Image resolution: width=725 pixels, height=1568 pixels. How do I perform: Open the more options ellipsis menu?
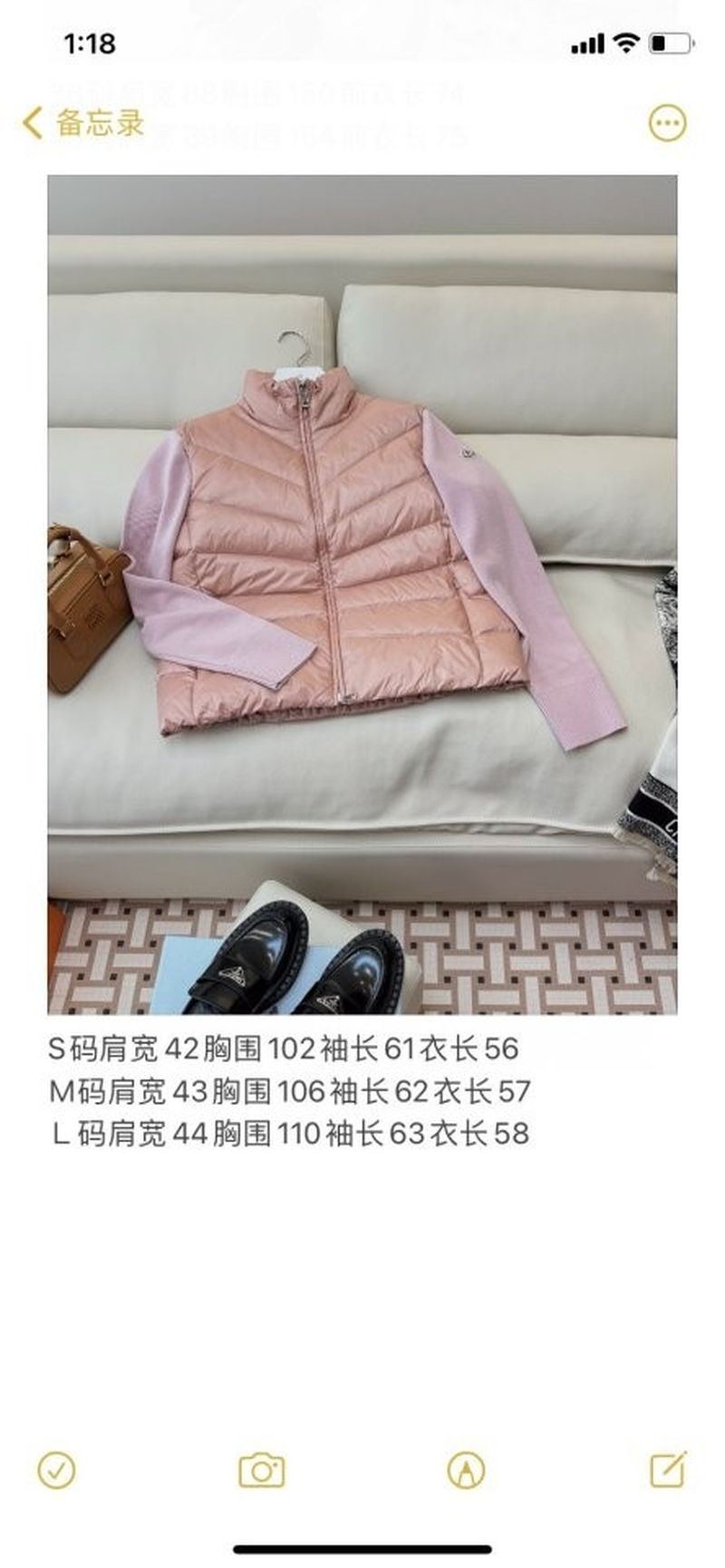click(x=668, y=123)
